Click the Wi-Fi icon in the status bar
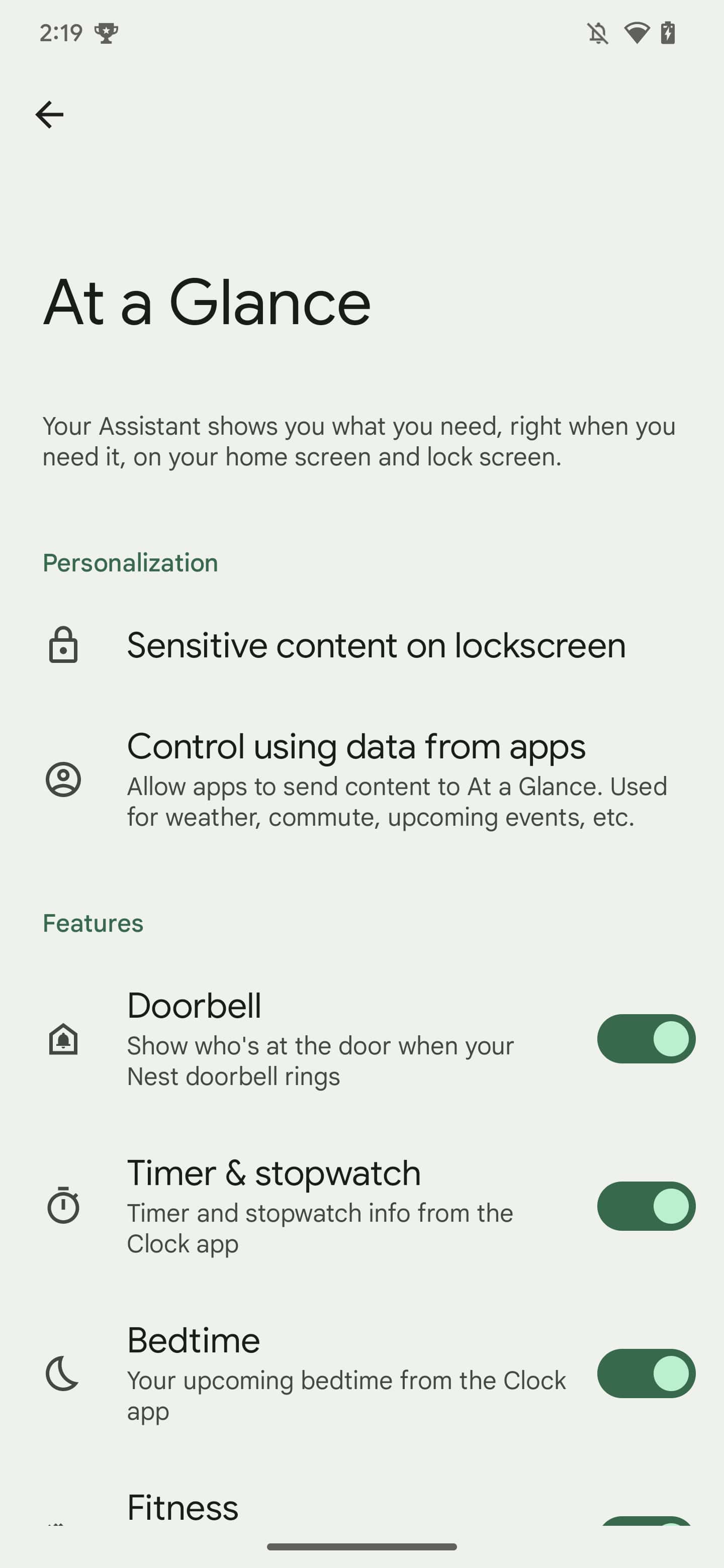The image size is (724, 1568). (635, 34)
